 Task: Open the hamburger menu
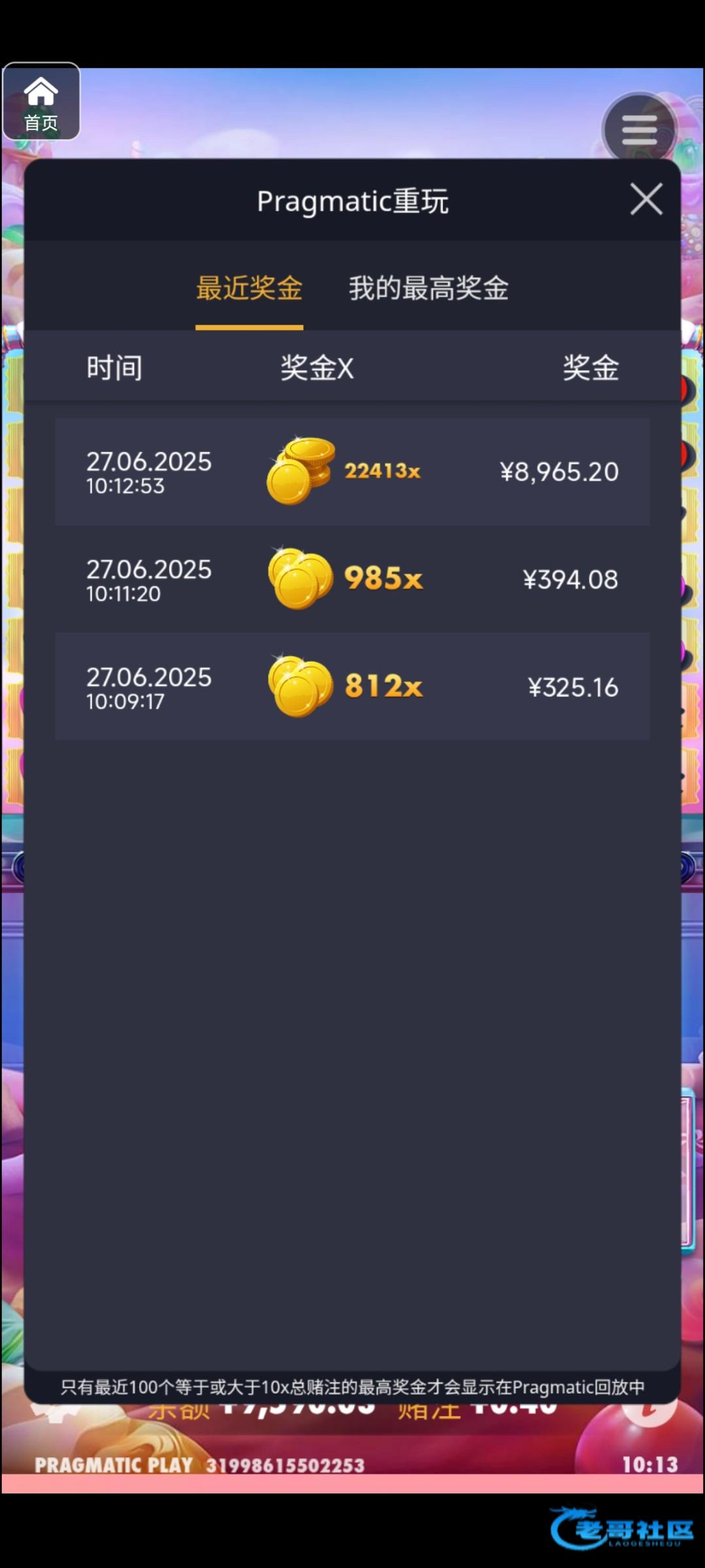(638, 129)
